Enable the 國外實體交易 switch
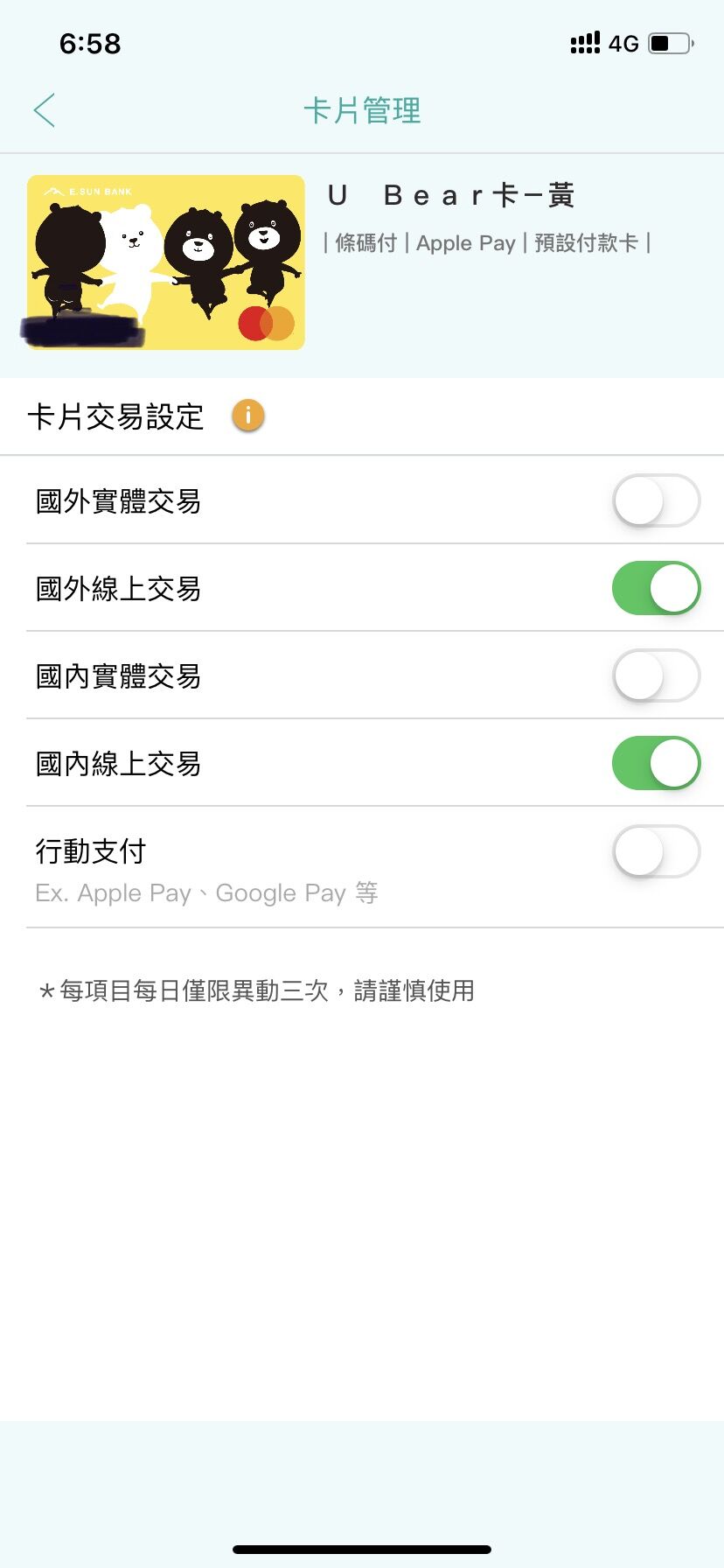 pyautogui.click(x=656, y=500)
